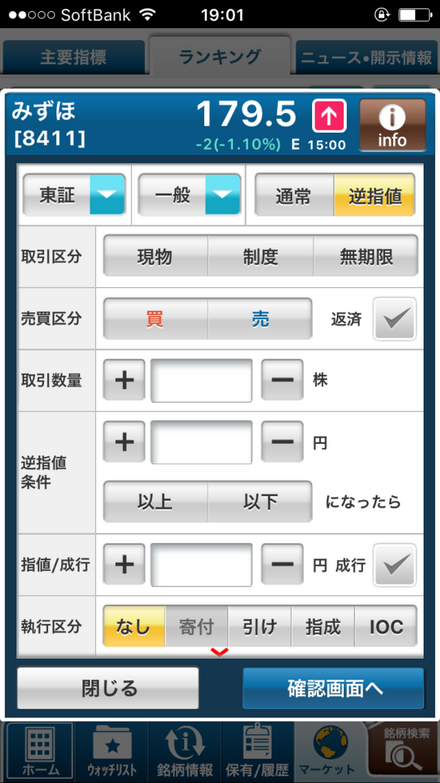
Task: Open the 一般 account dropdown
Action: click(189, 195)
